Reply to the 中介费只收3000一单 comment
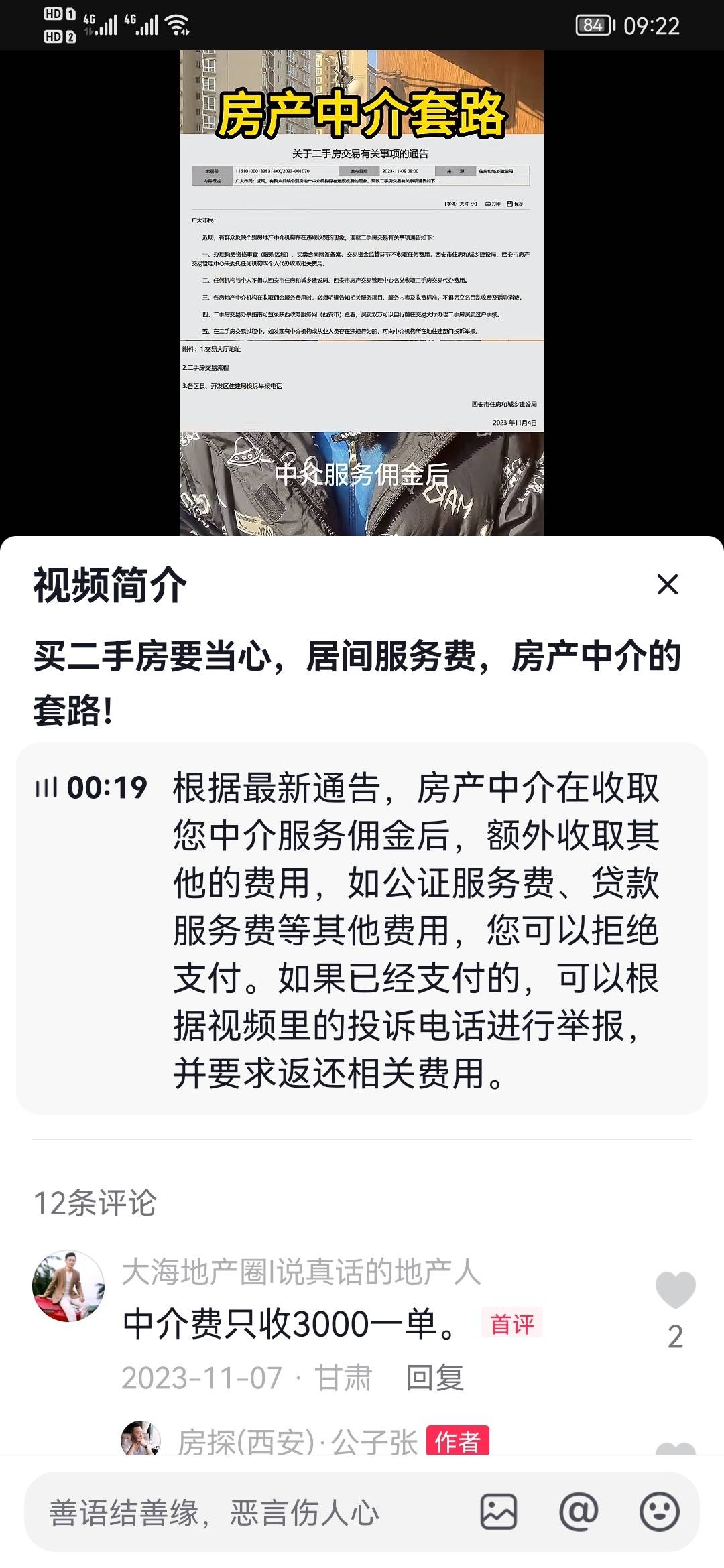The image size is (724, 1568). [434, 1378]
